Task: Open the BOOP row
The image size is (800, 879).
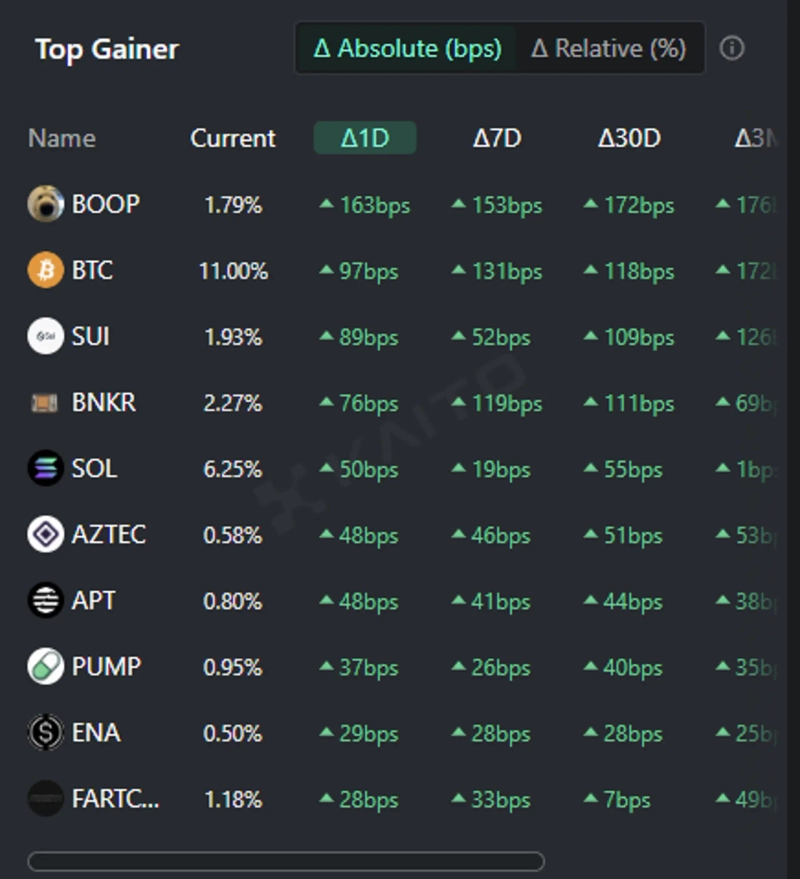Action: [x=105, y=204]
